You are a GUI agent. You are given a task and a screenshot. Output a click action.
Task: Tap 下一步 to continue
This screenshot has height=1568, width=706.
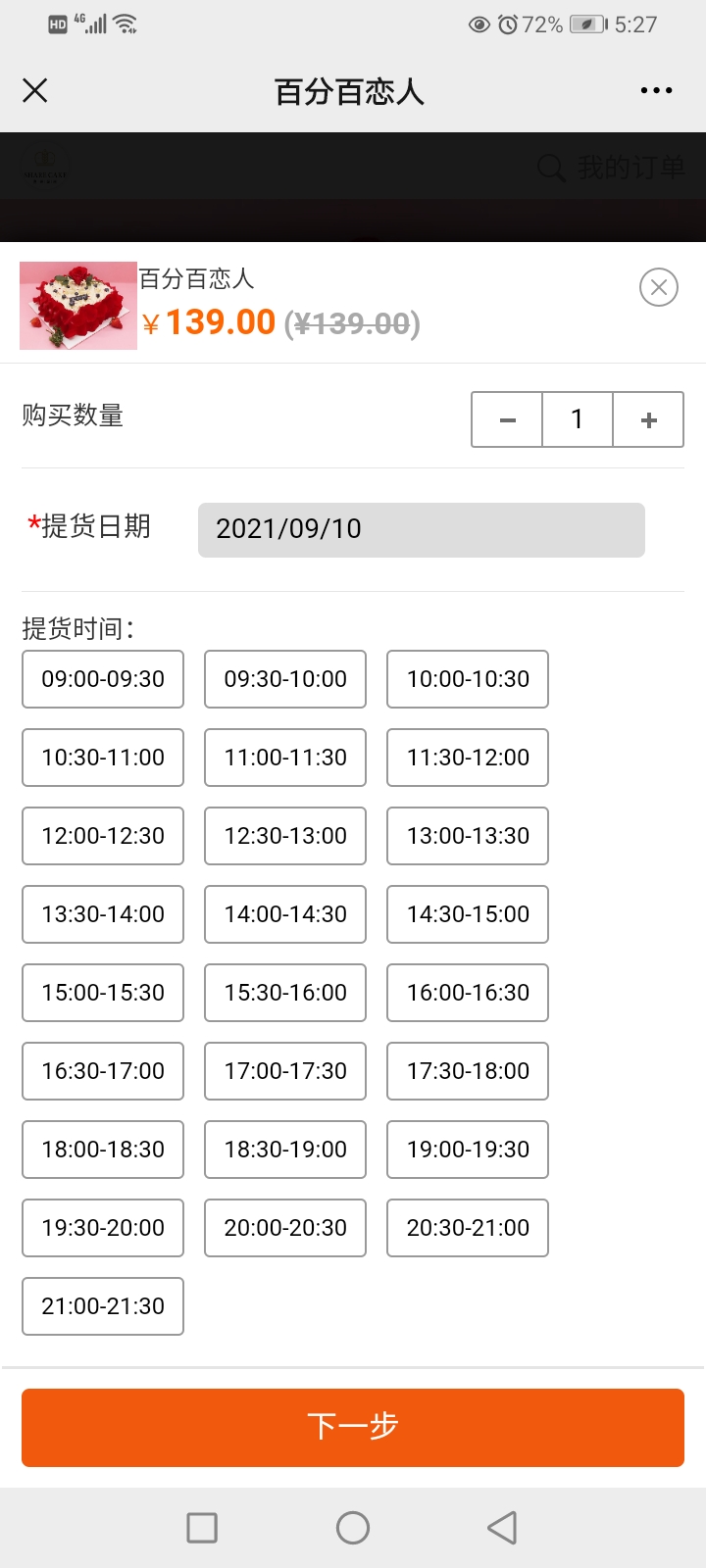point(353,1428)
